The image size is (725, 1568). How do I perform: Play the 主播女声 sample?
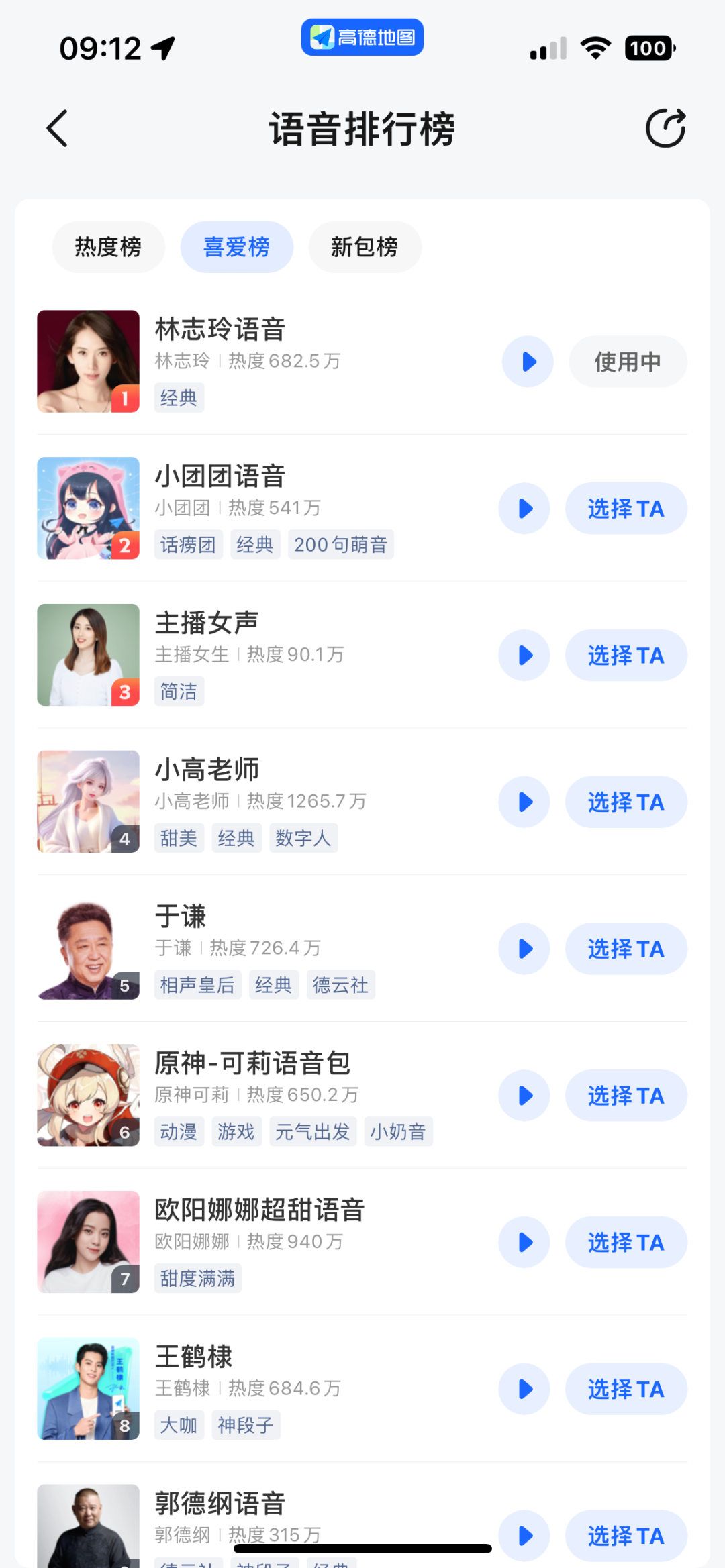[524, 655]
